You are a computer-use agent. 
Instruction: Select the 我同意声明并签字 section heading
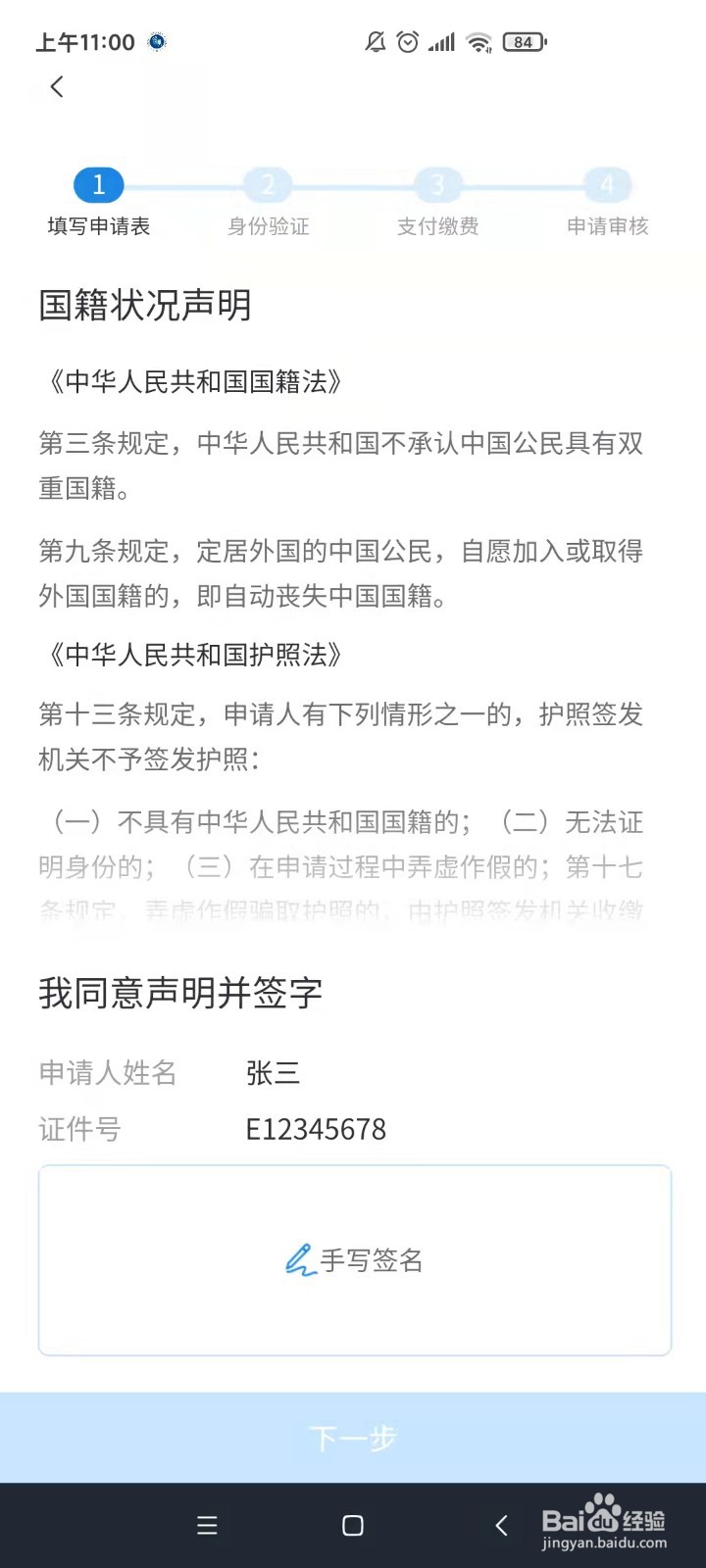coord(180,993)
